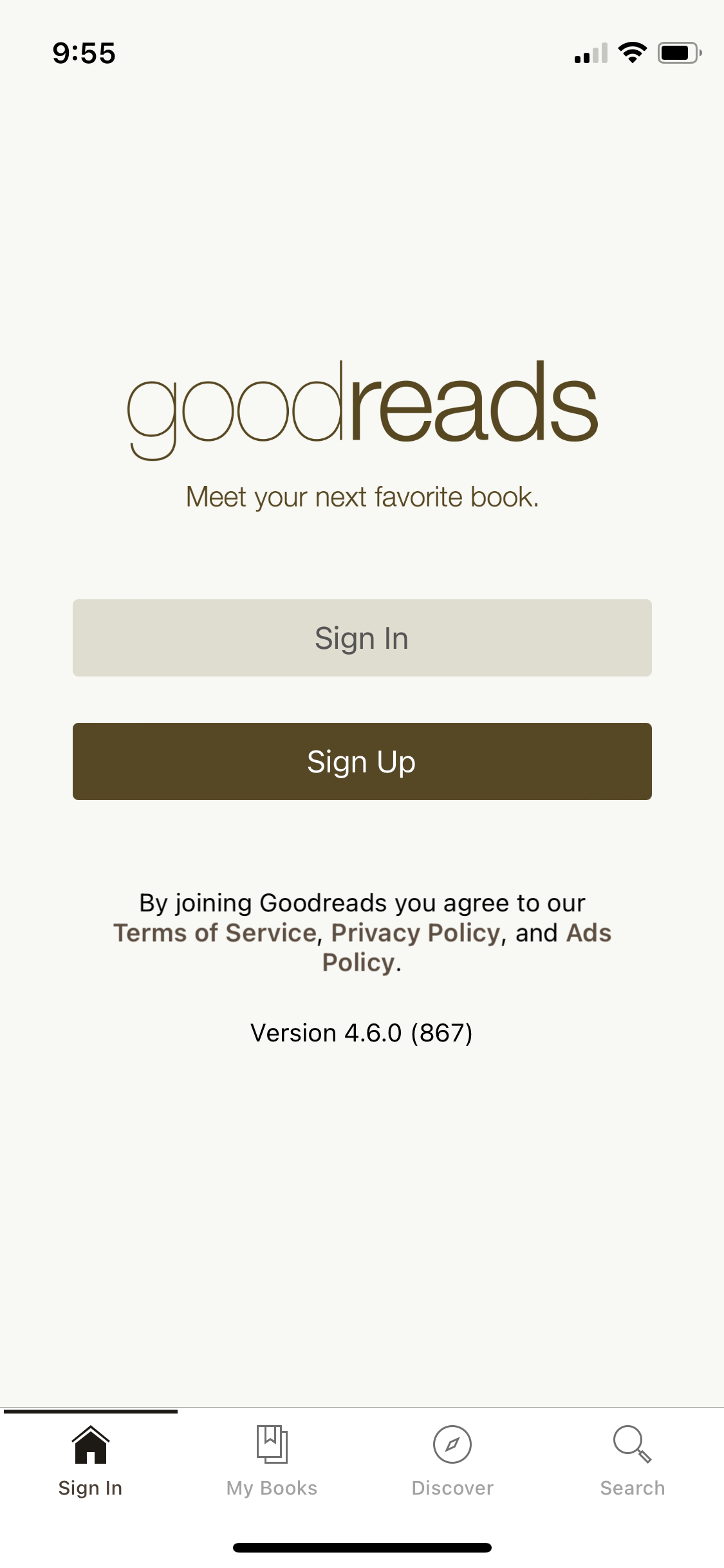Open the Privacy Policy link
Screen dimensions: 724x1568
(x=414, y=932)
